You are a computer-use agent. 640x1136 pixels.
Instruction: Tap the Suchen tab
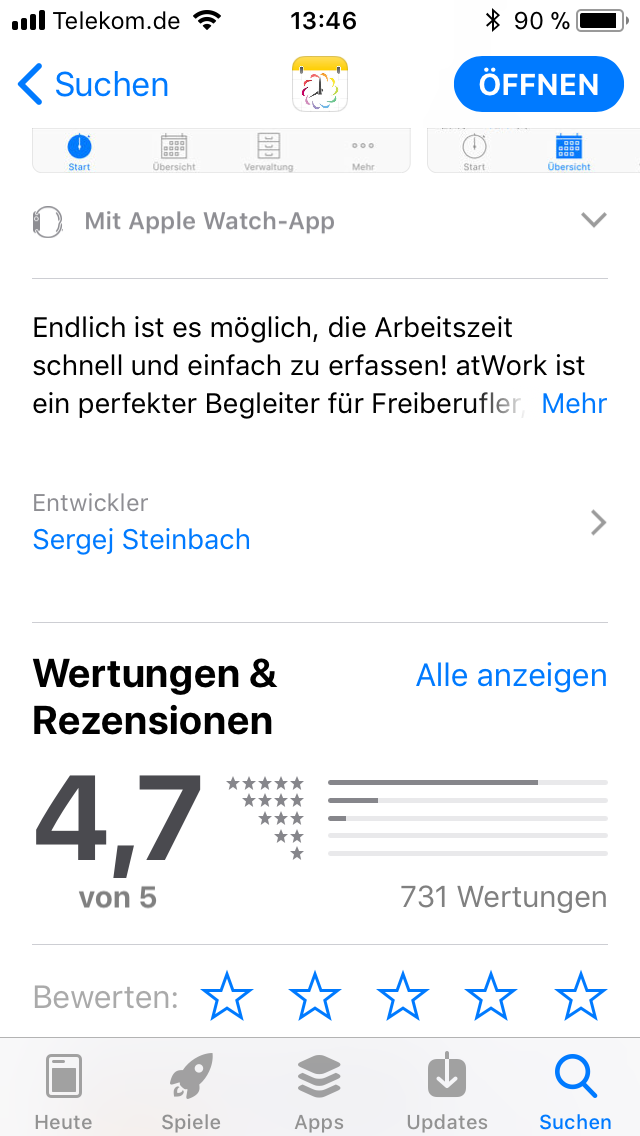(575, 1091)
